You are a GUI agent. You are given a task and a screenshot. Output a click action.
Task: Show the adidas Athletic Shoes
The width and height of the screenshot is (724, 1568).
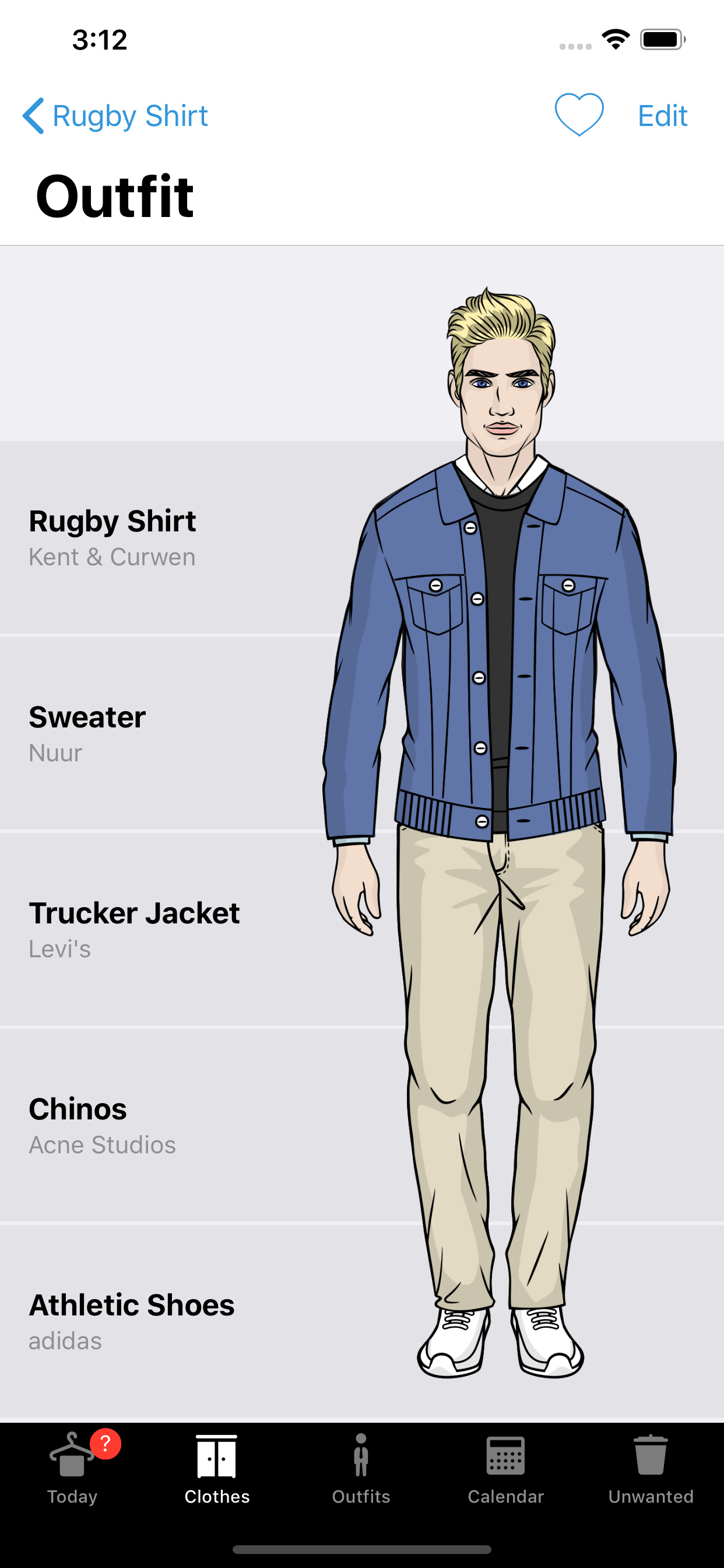click(362, 1322)
